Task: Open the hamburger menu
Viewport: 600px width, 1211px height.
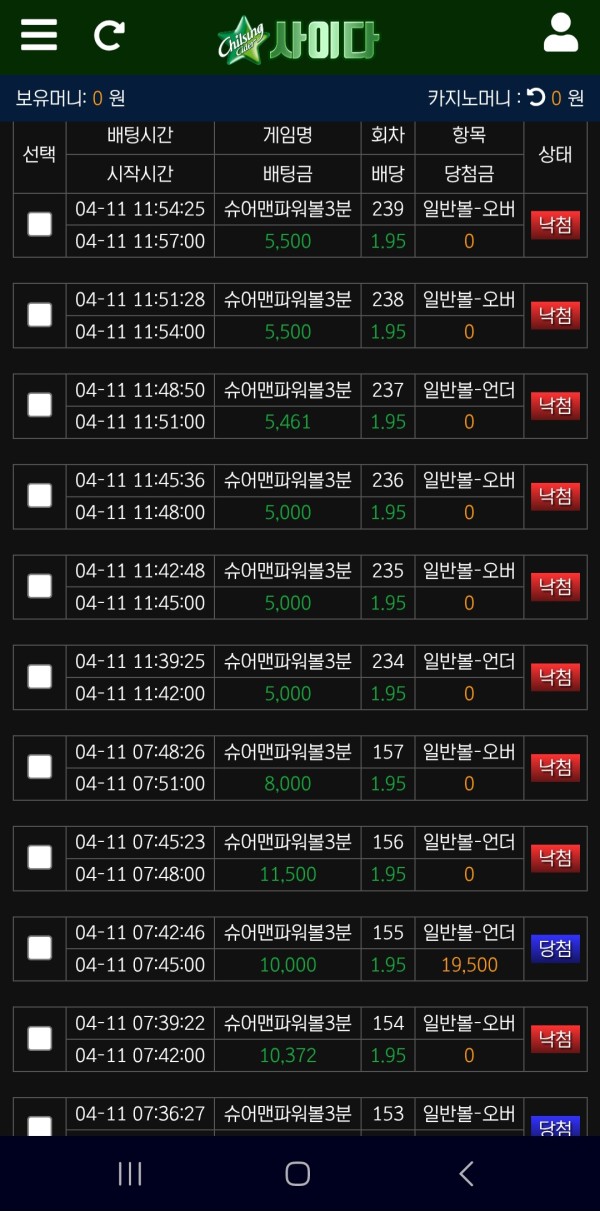Action: tap(39, 35)
